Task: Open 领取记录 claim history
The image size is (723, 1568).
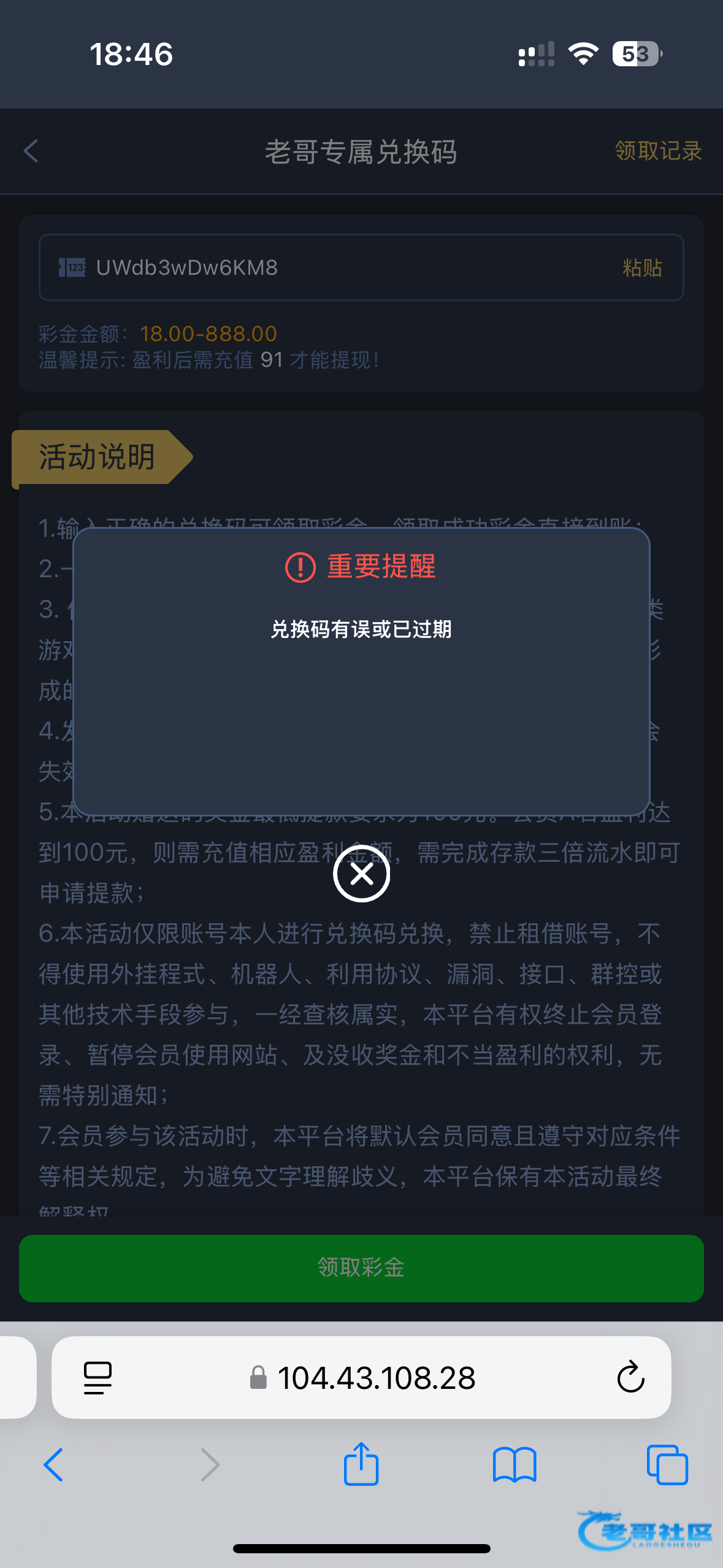Action: [x=658, y=151]
